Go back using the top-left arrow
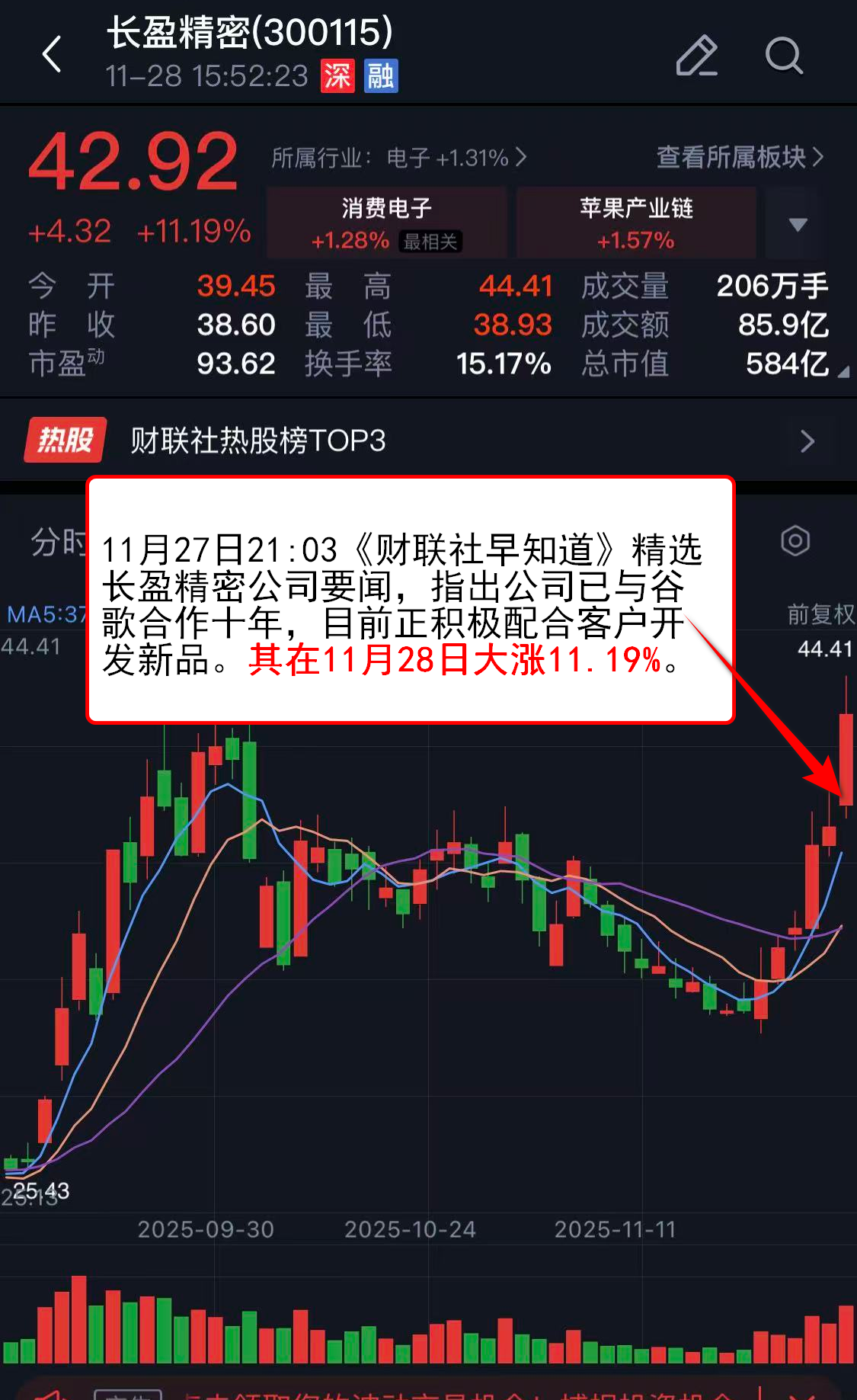Screen dimensions: 857x1400 (x=52, y=55)
